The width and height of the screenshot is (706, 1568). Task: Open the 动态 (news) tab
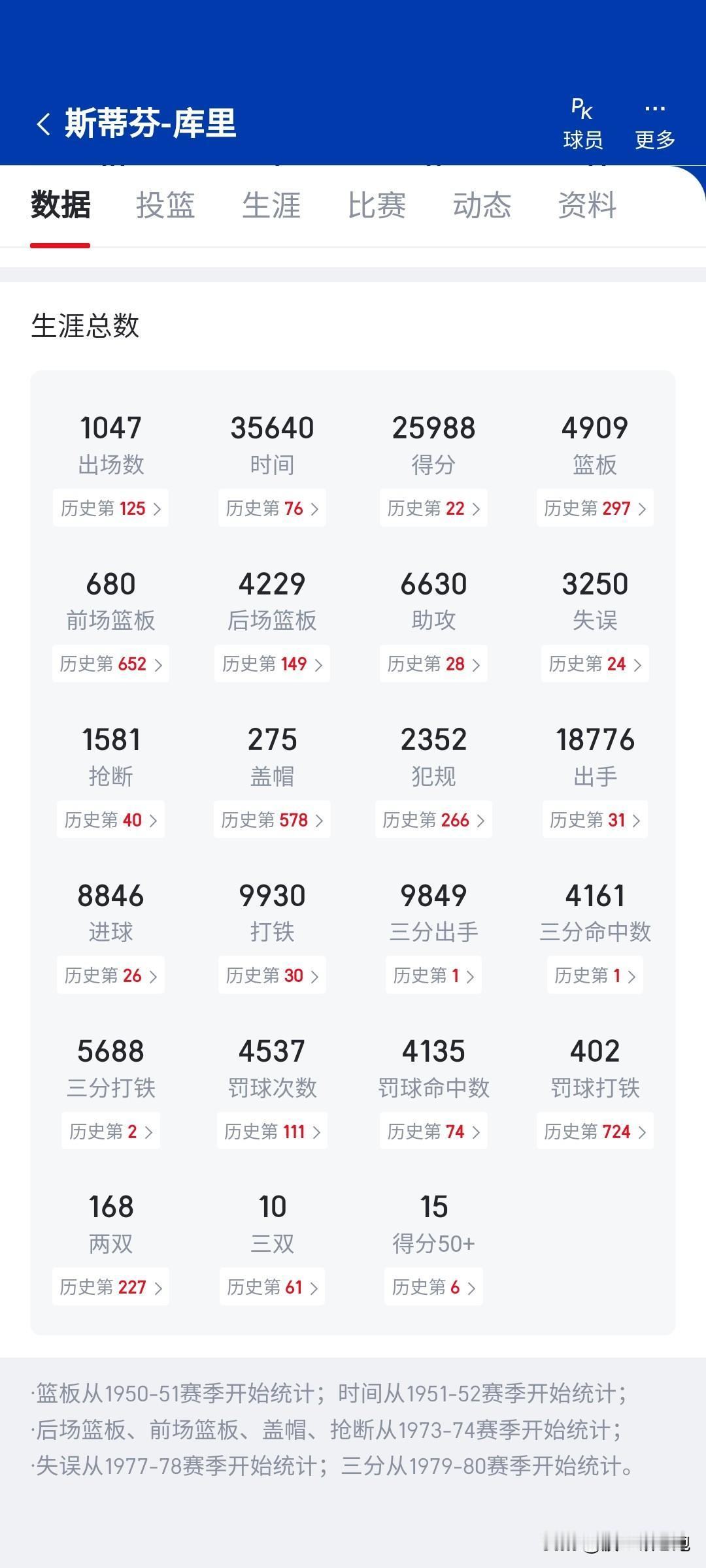(481, 205)
